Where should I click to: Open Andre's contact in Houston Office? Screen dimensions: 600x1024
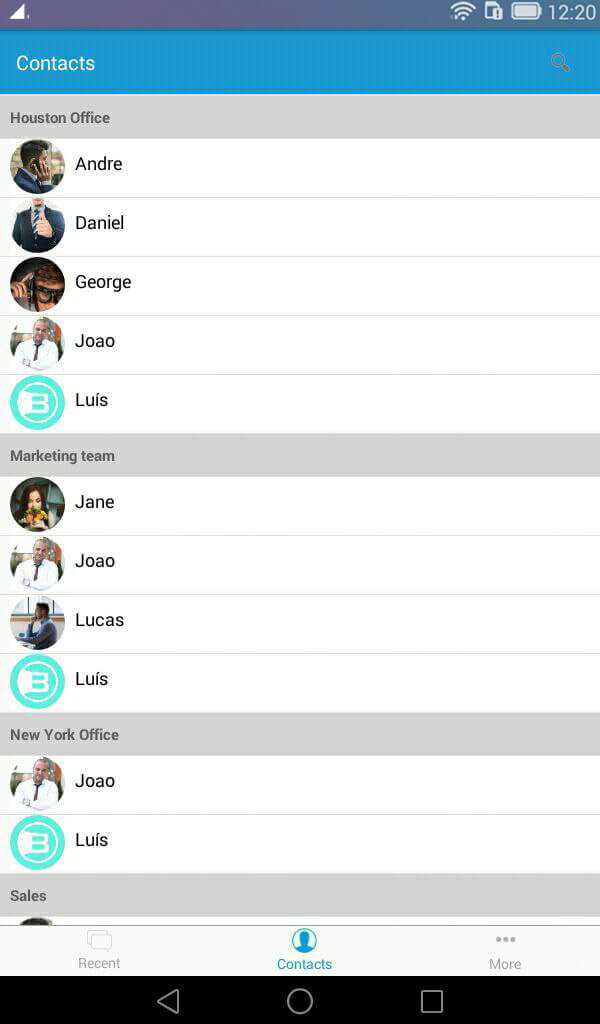300,168
